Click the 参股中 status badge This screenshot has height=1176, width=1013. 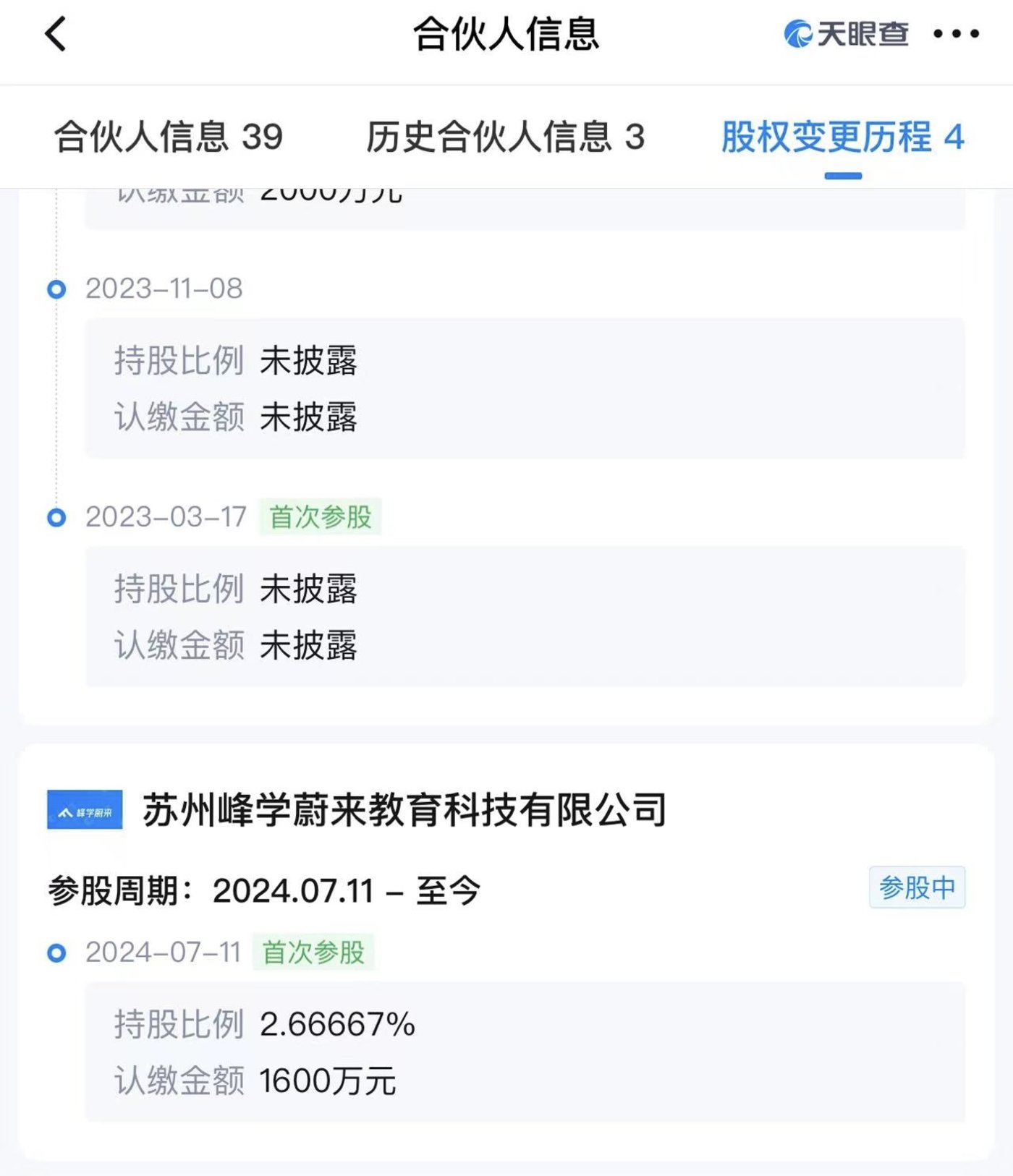click(917, 888)
